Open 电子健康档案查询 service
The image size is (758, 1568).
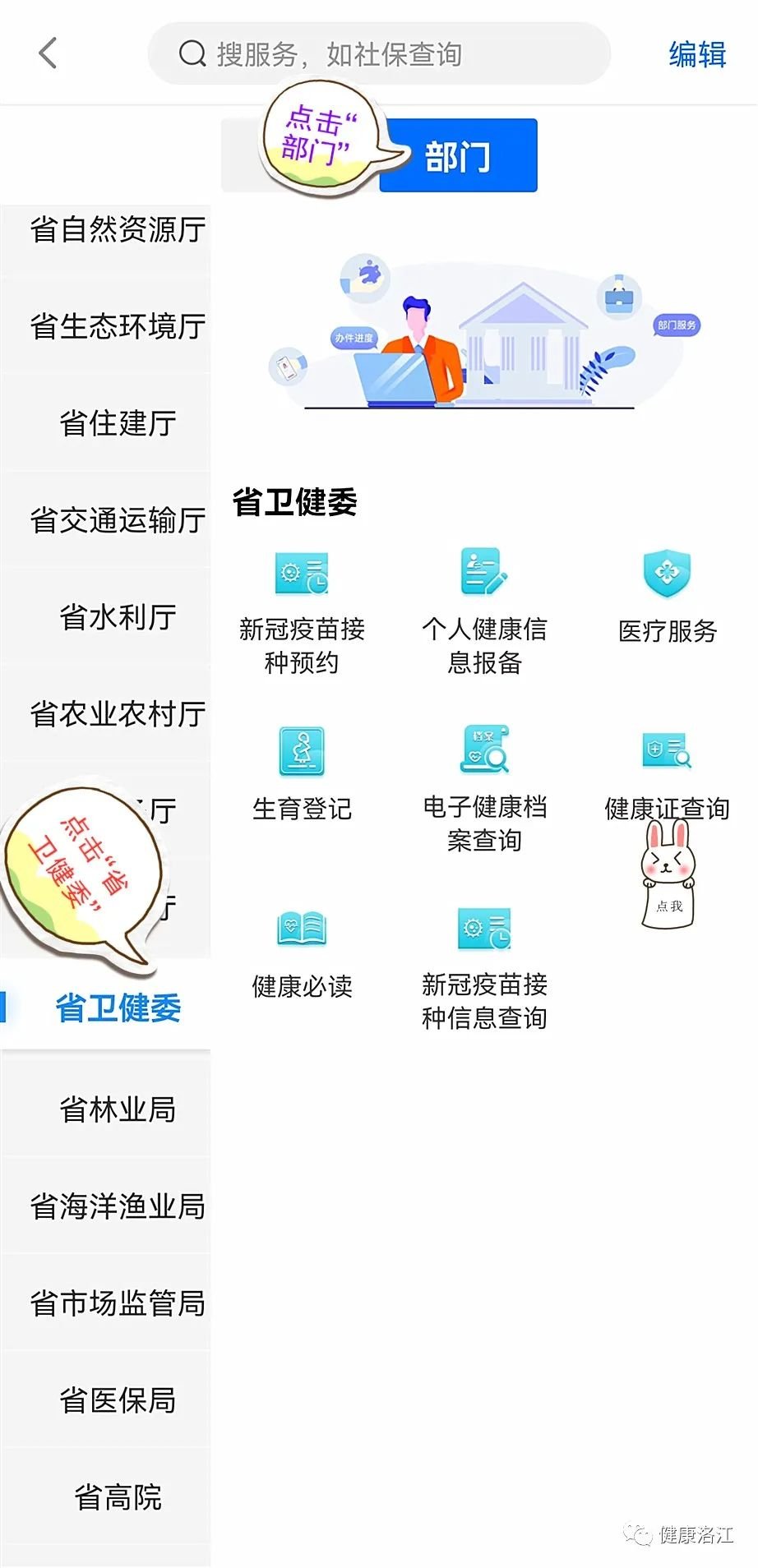(x=484, y=789)
